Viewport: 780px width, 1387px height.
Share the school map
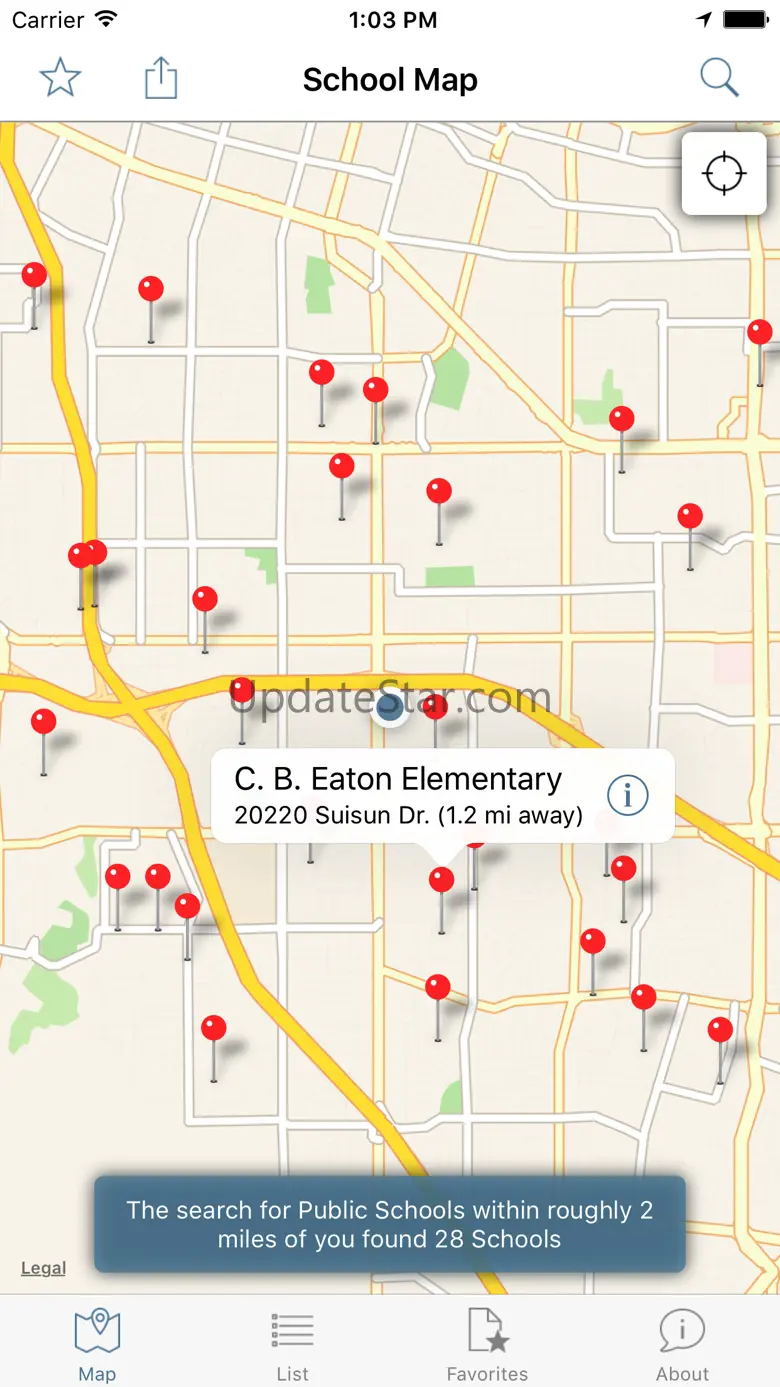(x=161, y=78)
